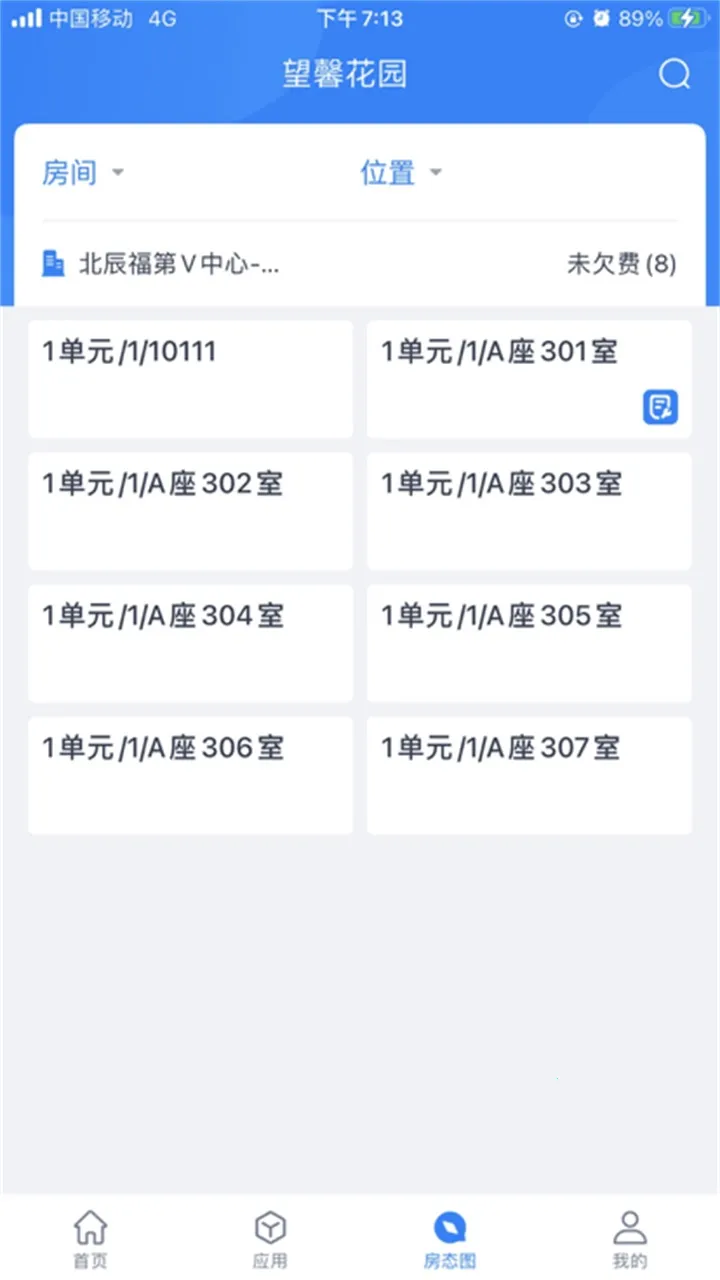Viewport: 720px width, 1280px height.
Task: Tap the note icon on A座301室
Action: [660, 407]
